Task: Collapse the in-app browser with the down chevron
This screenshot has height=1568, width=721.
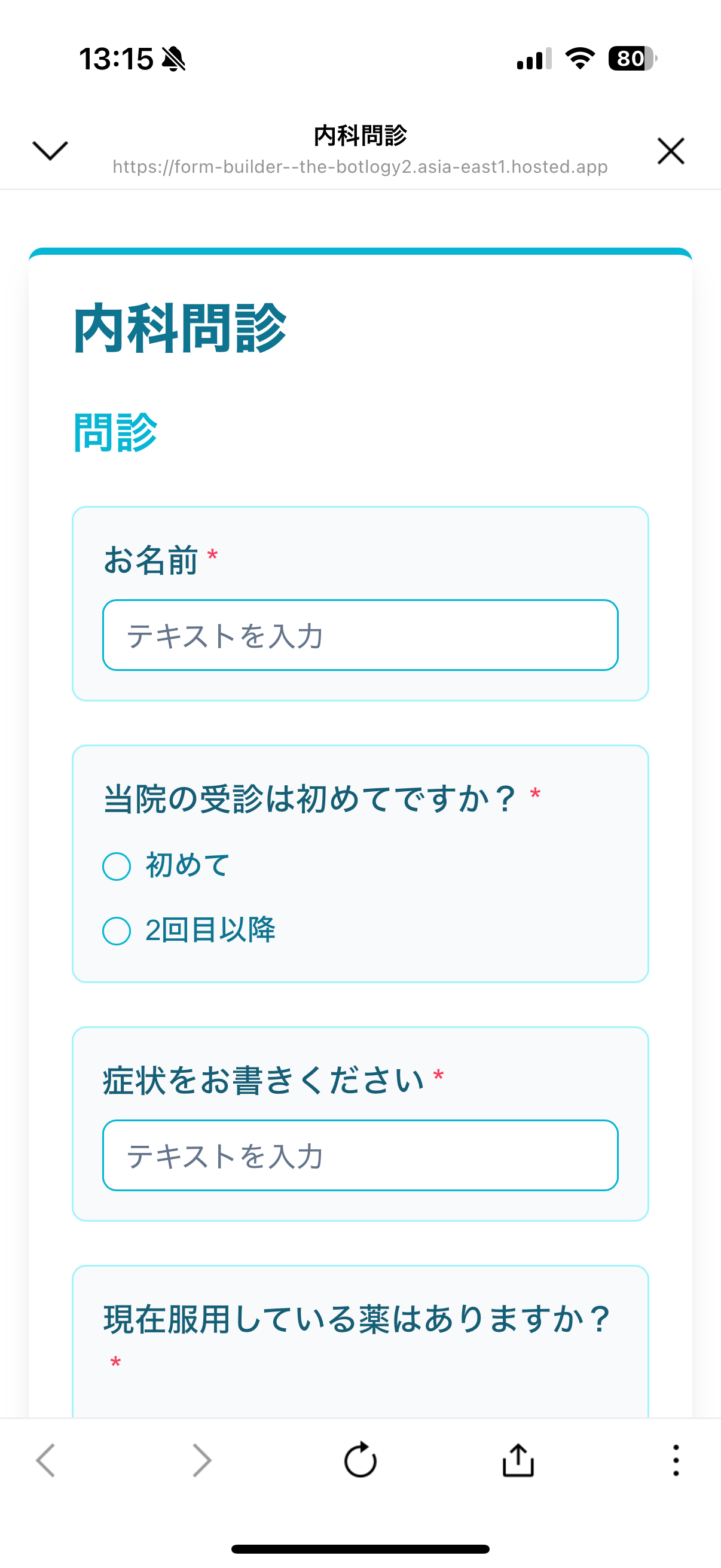Action: tap(50, 150)
